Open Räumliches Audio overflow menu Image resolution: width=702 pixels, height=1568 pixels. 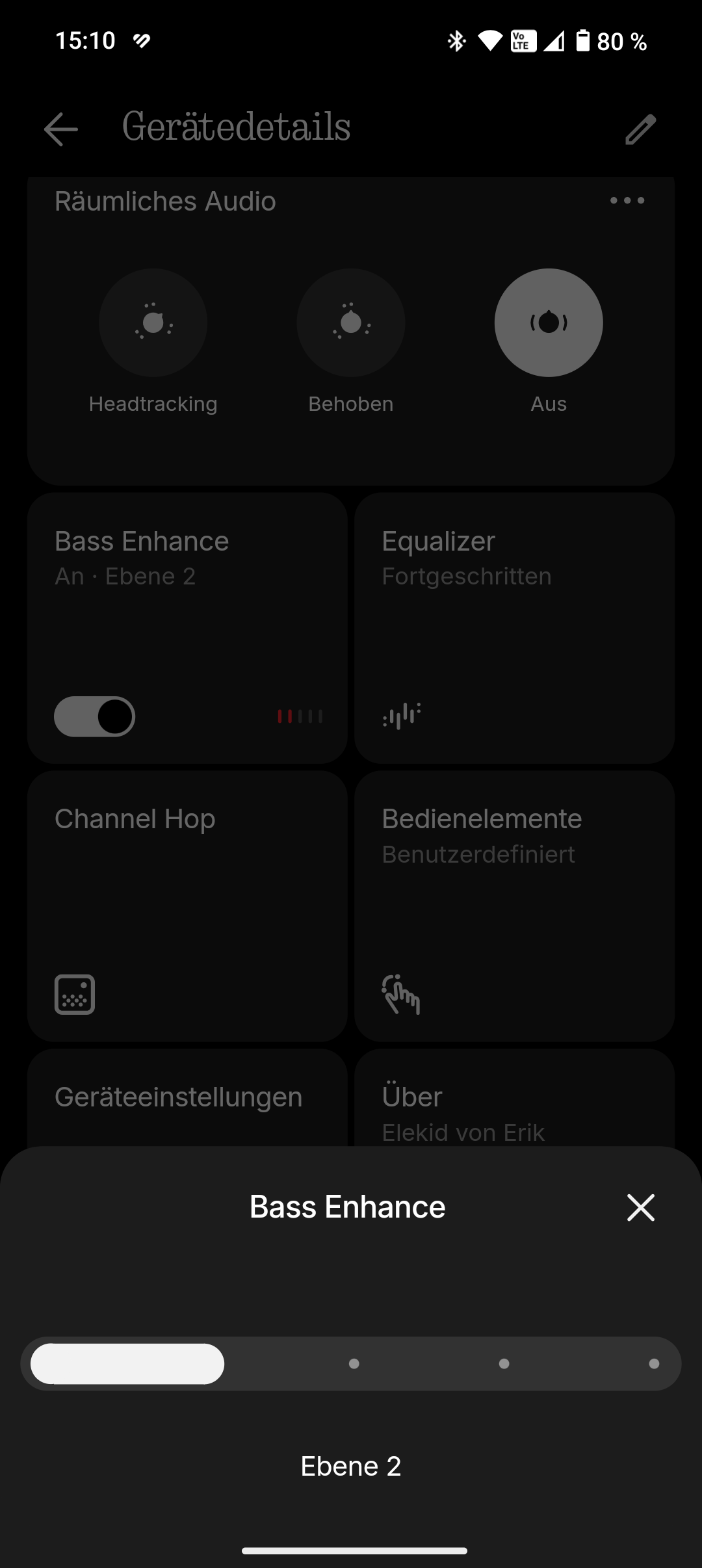point(627,200)
